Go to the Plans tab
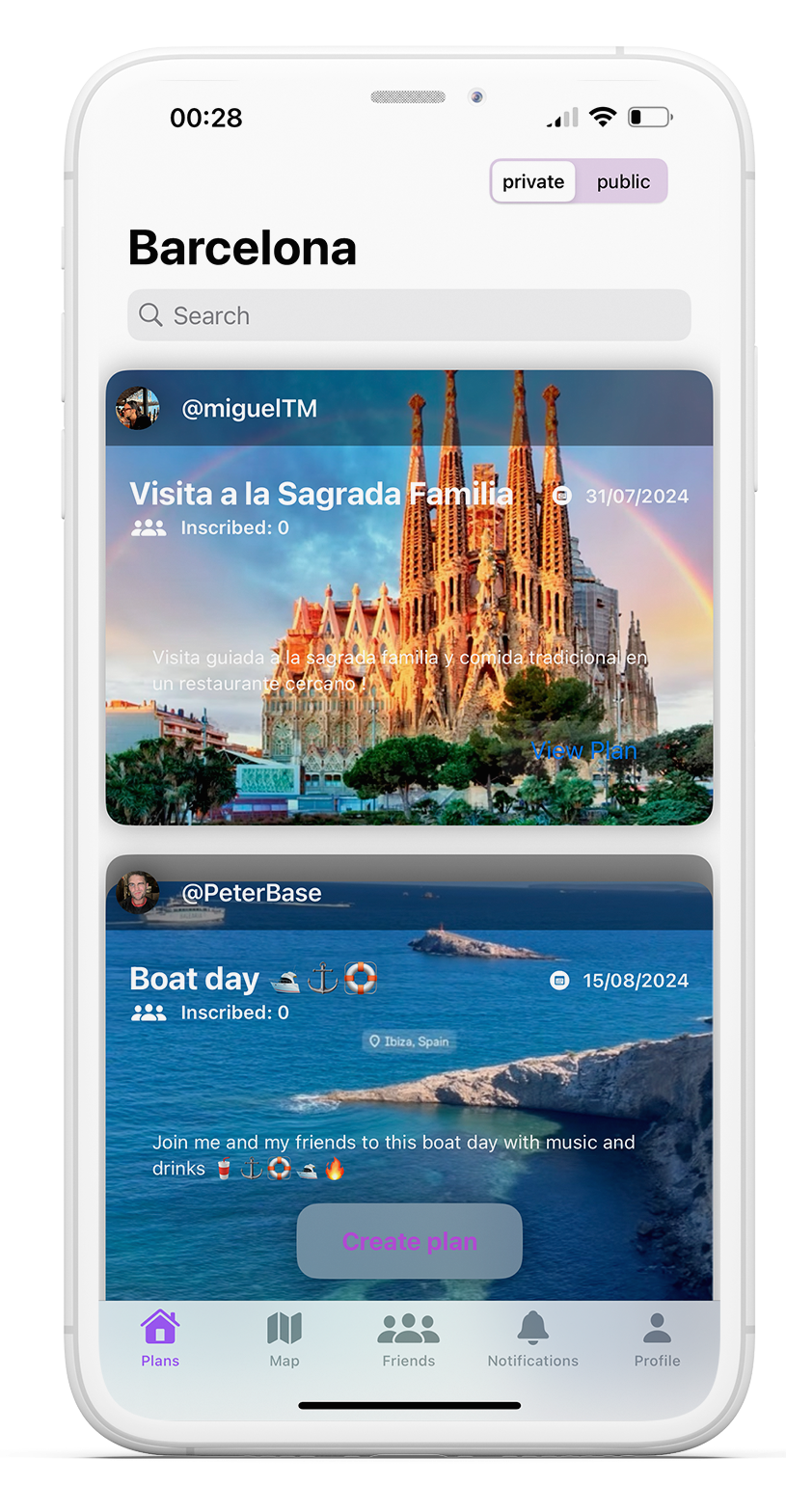The image size is (786, 1512). [x=160, y=1338]
